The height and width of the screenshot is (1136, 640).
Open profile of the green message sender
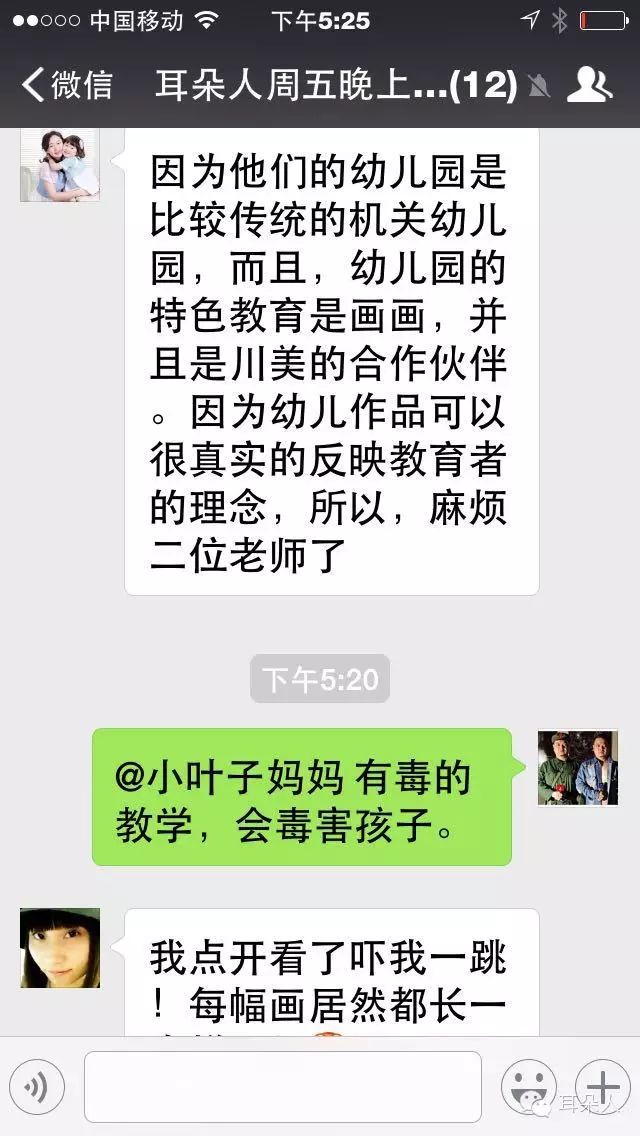[578, 768]
